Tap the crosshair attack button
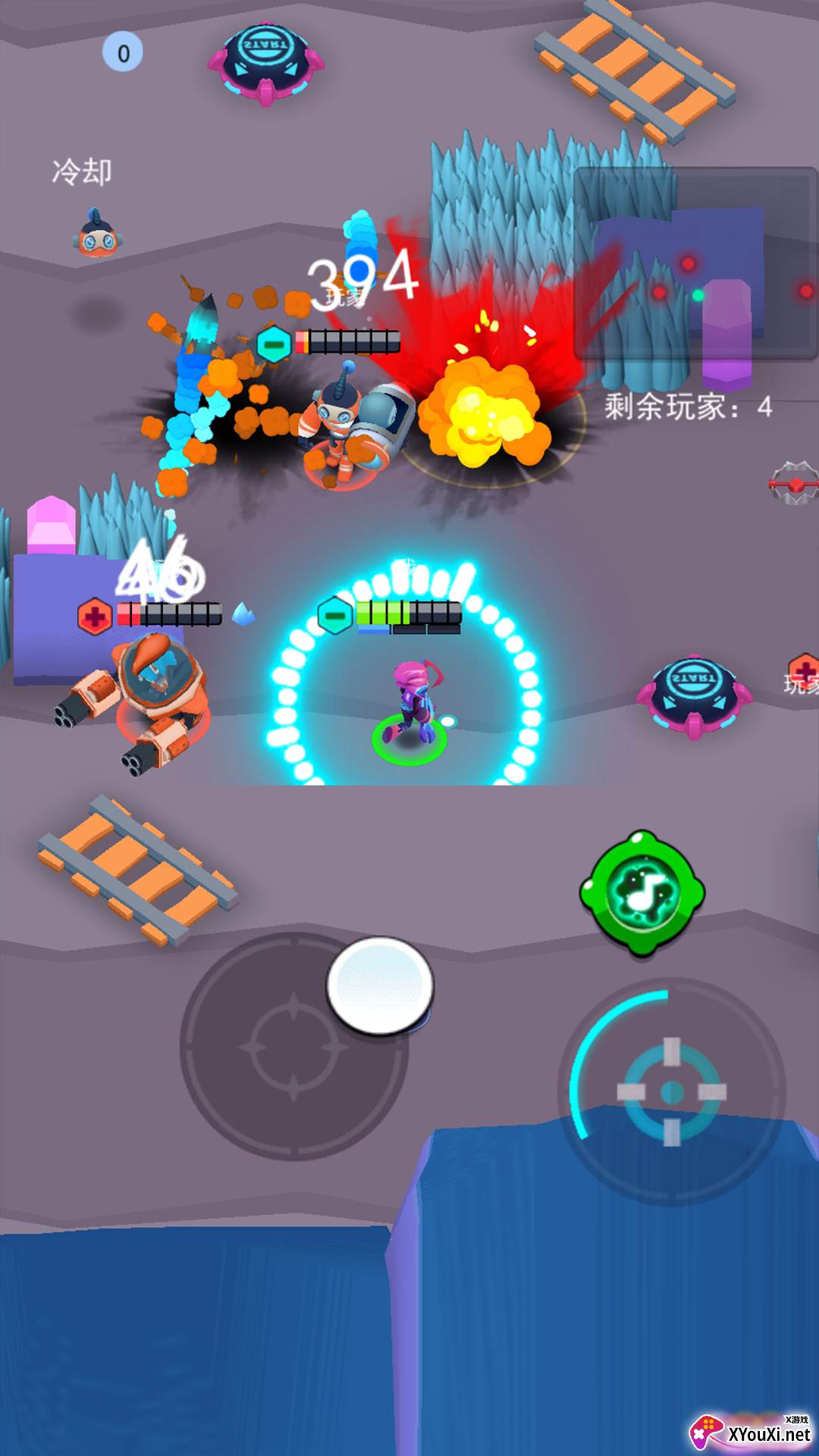This screenshot has height=1456, width=819. [x=672, y=1092]
